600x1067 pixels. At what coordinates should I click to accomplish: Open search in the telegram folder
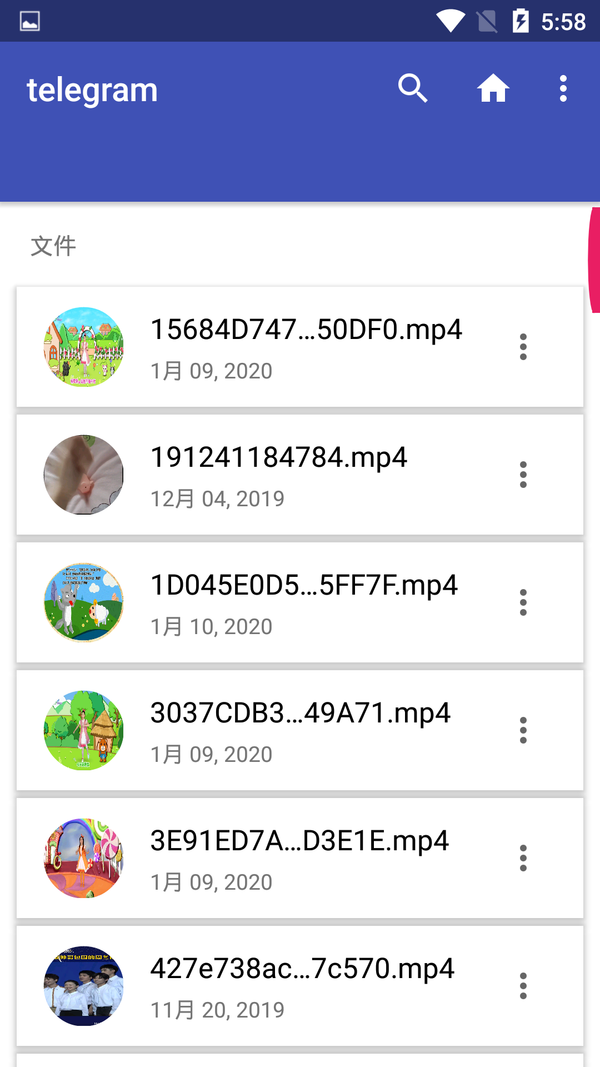pyautogui.click(x=413, y=89)
